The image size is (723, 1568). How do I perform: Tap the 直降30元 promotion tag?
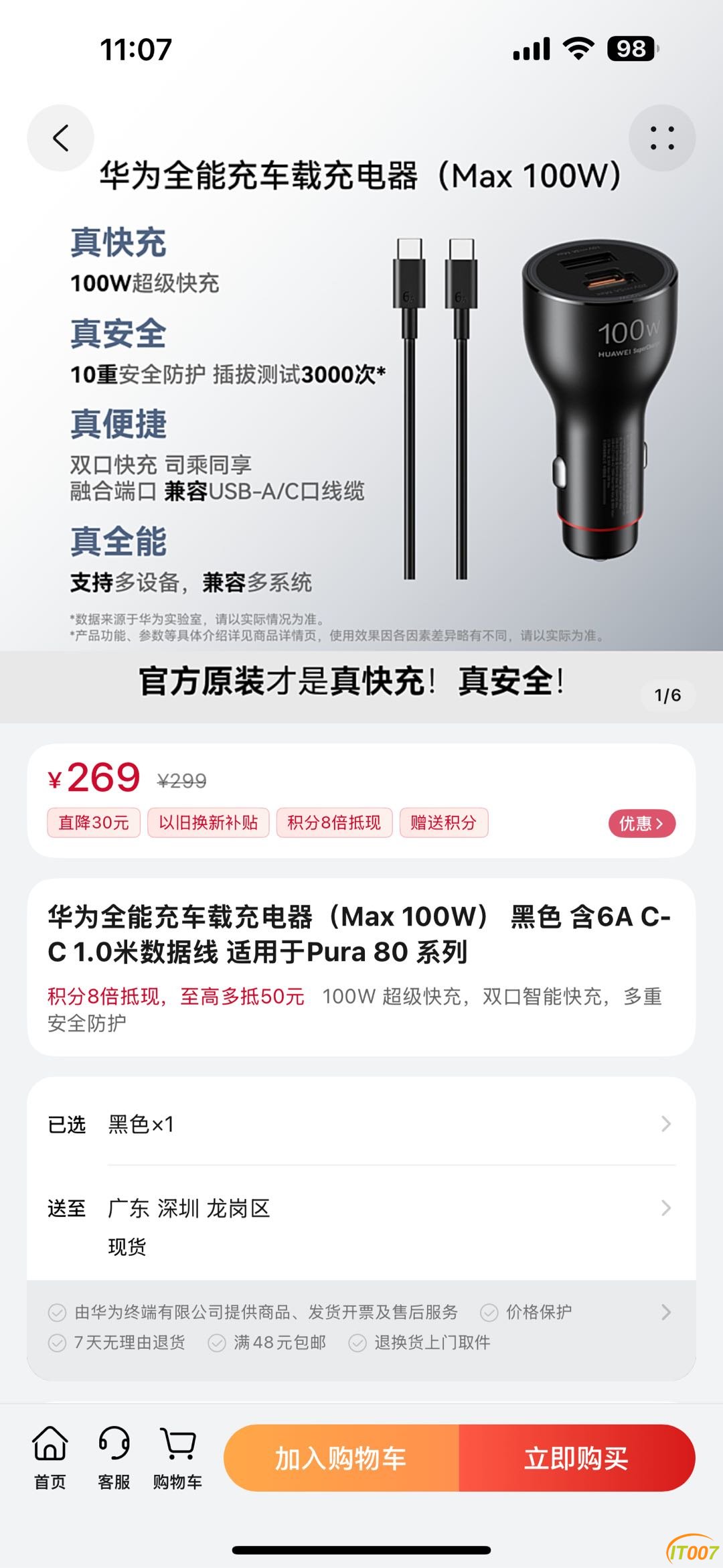point(94,823)
